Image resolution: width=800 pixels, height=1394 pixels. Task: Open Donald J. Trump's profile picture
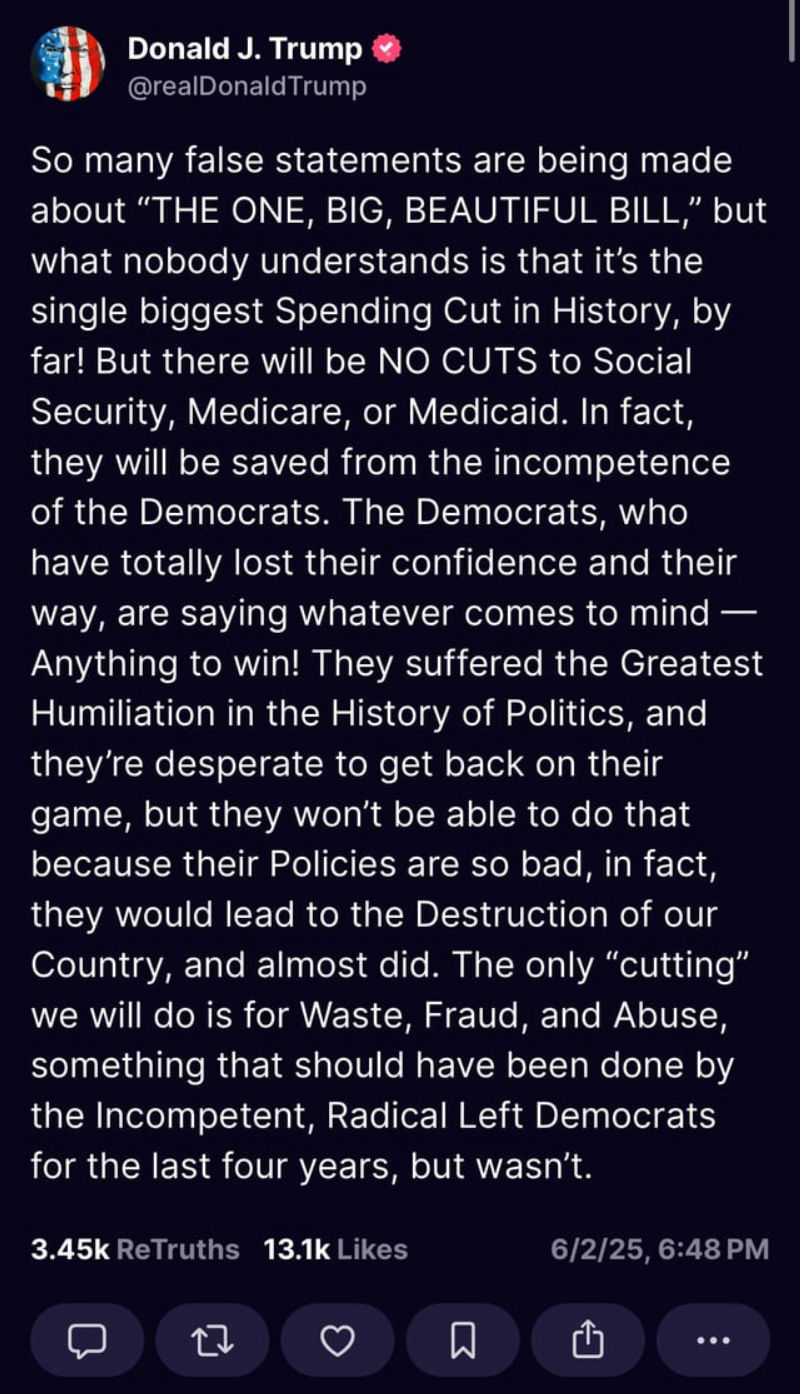(x=67, y=64)
